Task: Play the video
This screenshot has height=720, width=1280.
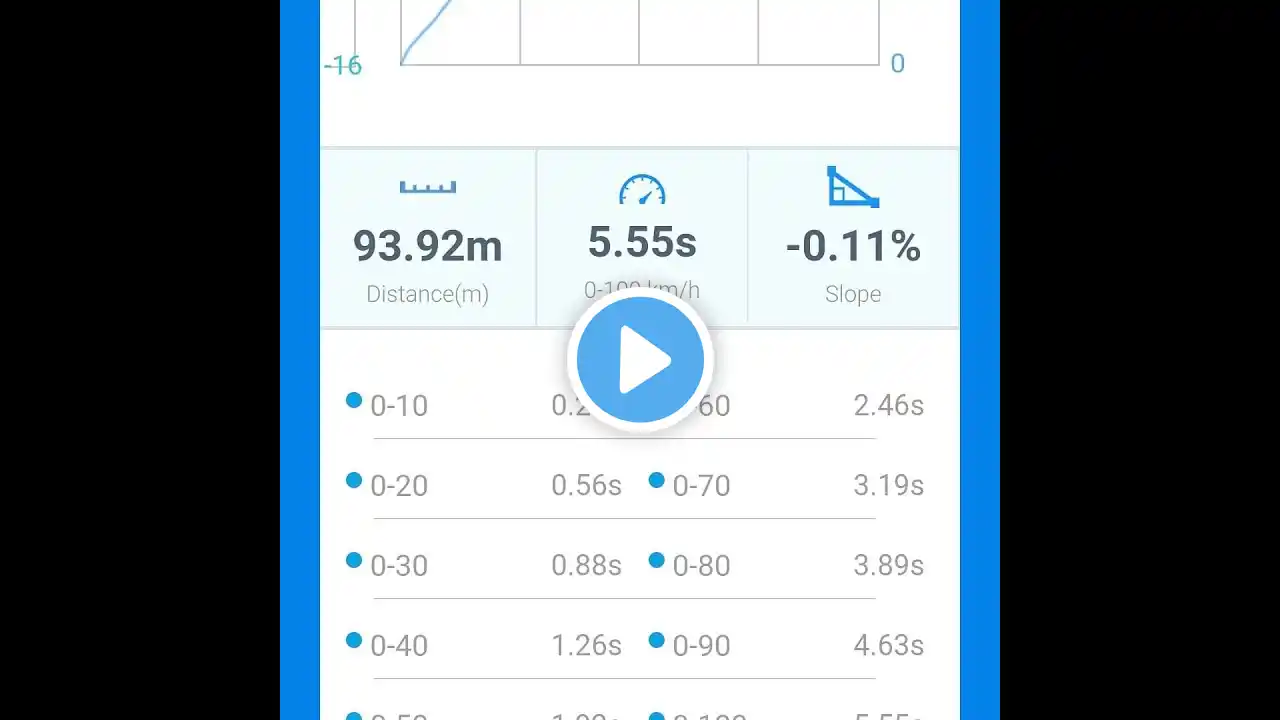Action: click(x=640, y=360)
